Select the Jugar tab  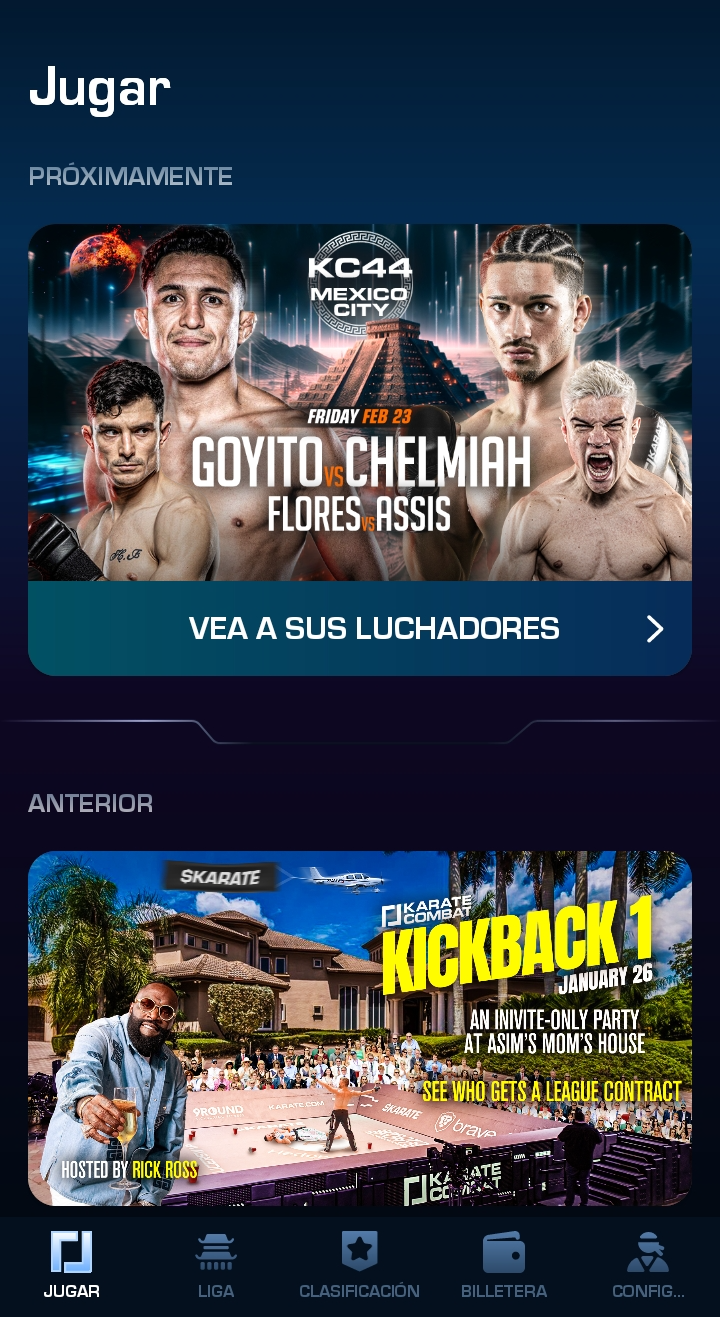point(72,1265)
